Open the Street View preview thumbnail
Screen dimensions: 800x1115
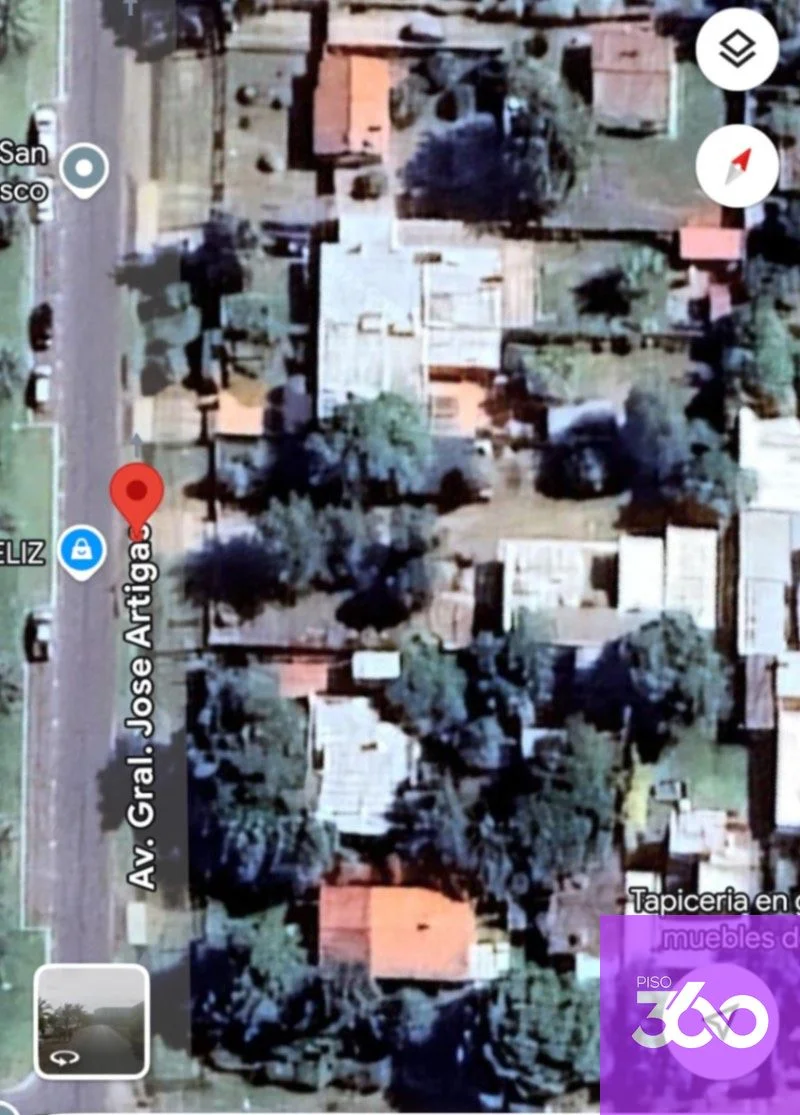[x=91, y=1021]
